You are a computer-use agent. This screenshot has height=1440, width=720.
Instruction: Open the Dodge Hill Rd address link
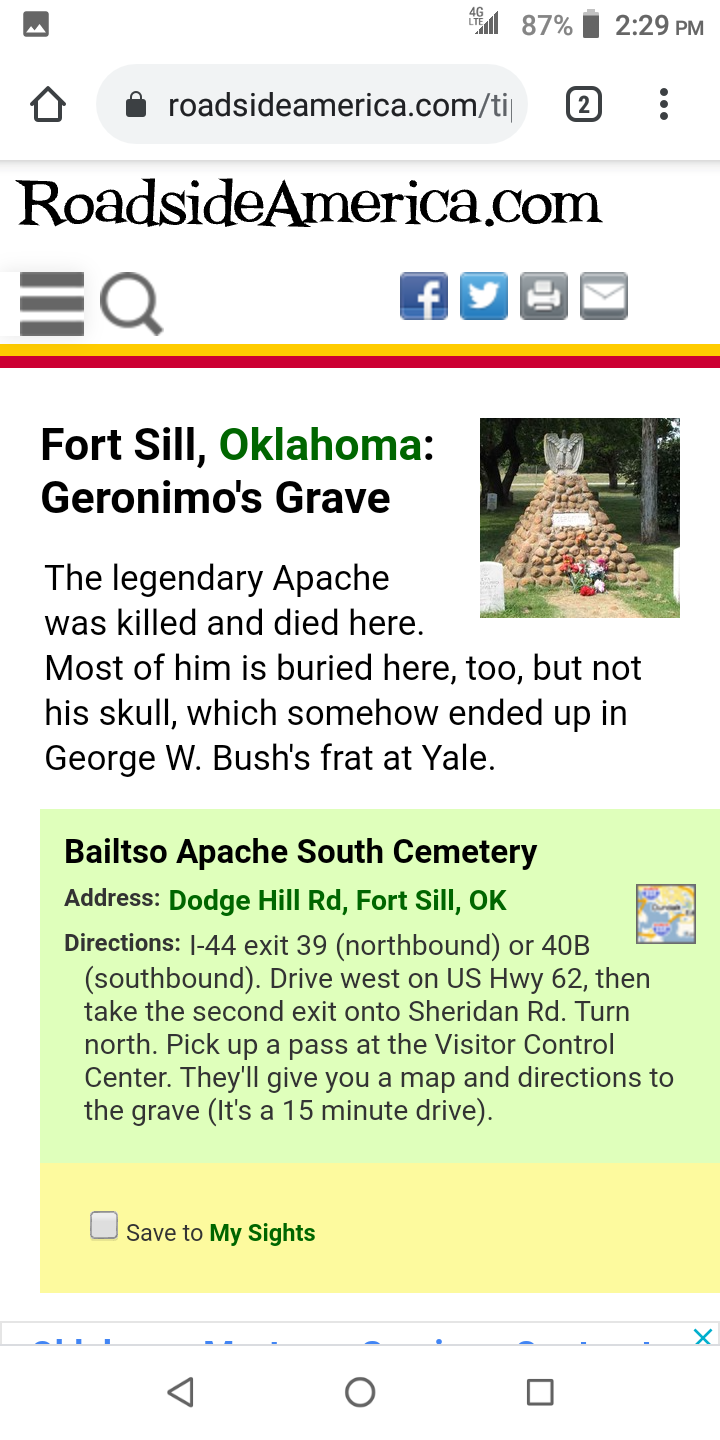[337, 901]
